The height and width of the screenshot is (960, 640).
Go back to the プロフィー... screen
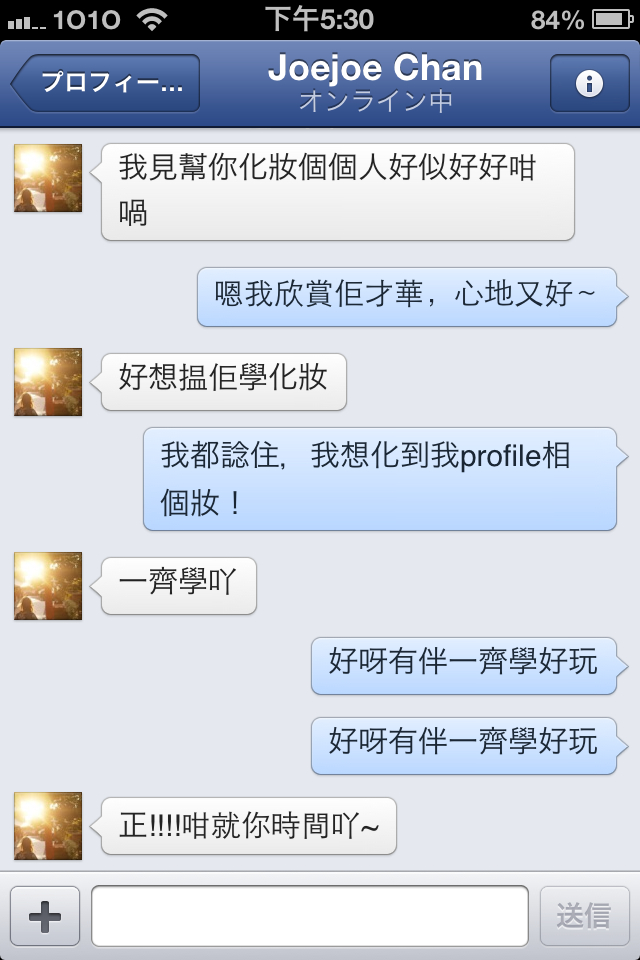point(106,83)
